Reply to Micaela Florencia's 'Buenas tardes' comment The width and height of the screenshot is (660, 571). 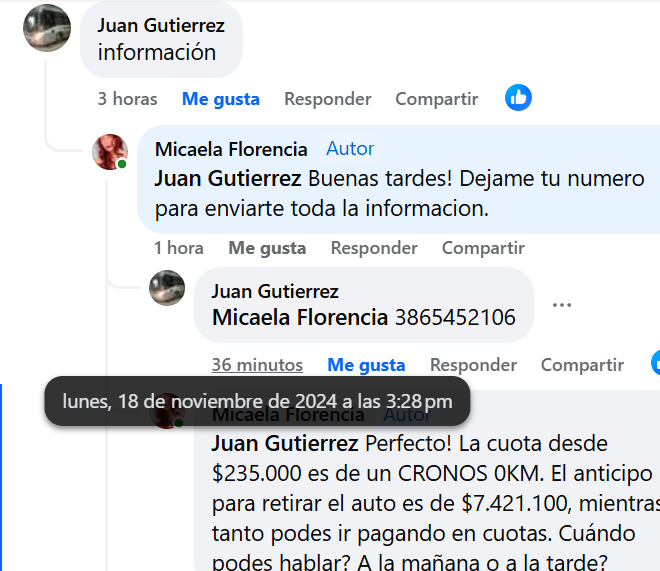(374, 248)
